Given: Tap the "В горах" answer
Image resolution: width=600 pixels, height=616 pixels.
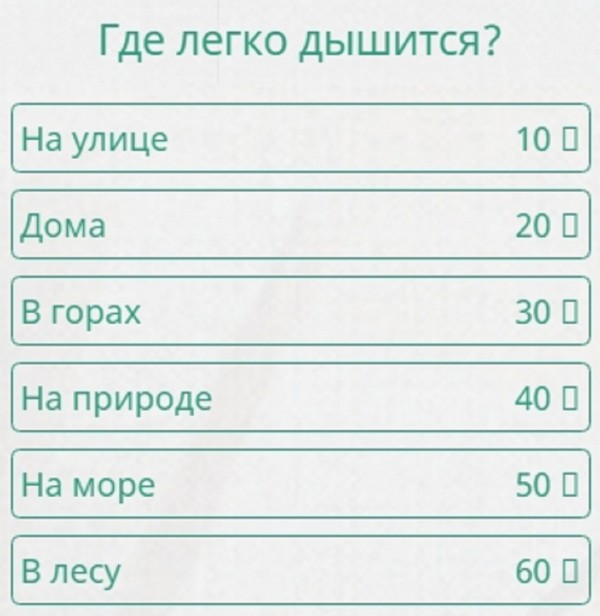Looking at the screenshot, I should pyautogui.click(x=300, y=313).
